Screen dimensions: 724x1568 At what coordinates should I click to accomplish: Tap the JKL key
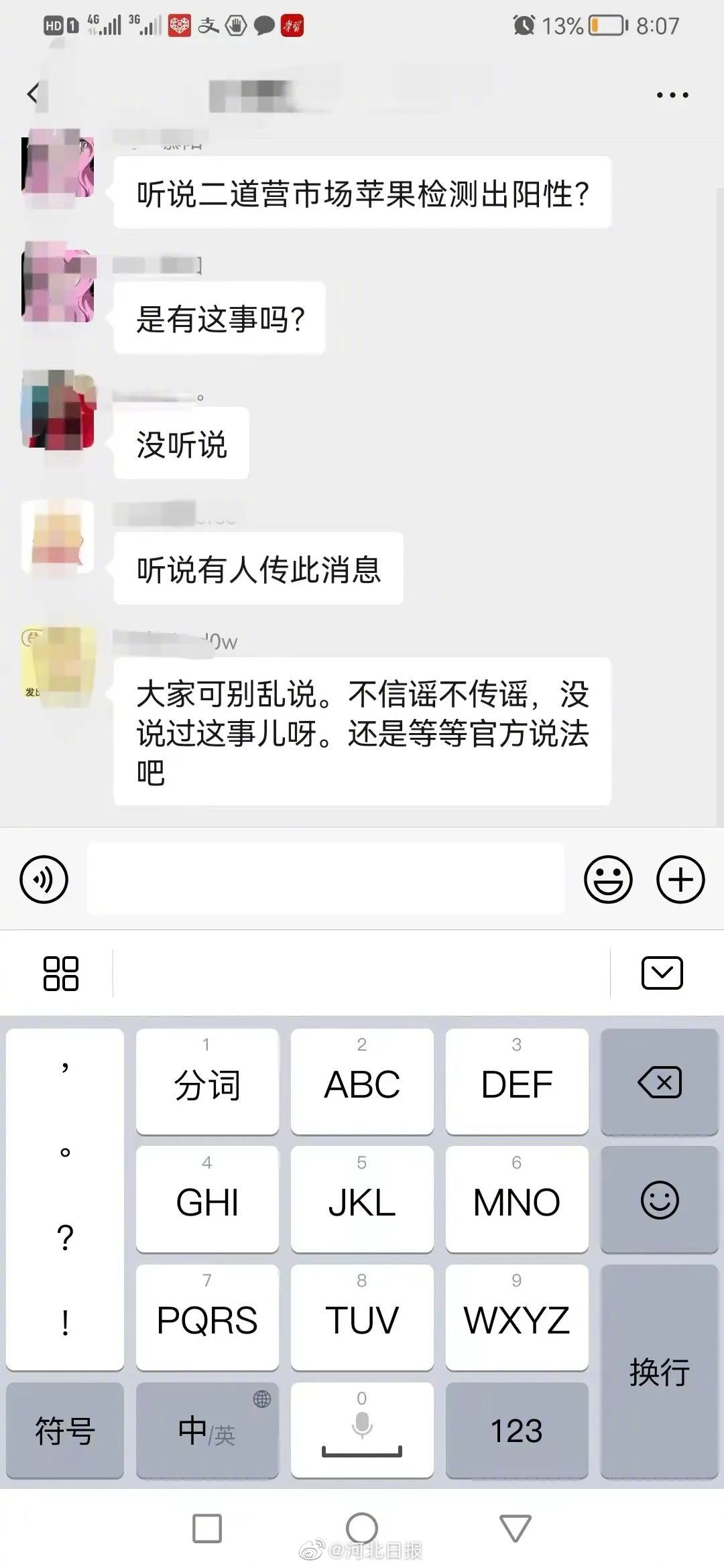coord(362,1199)
